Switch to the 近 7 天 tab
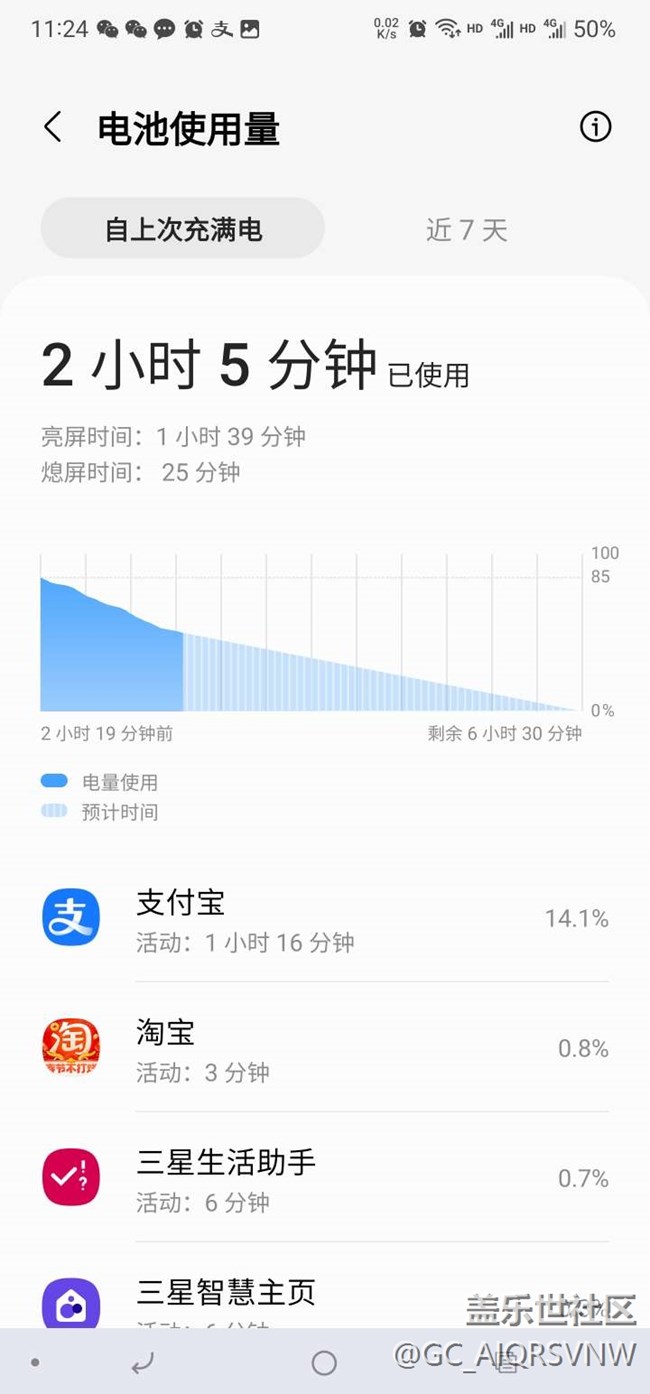This screenshot has width=650, height=1394. click(x=467, y=229)
